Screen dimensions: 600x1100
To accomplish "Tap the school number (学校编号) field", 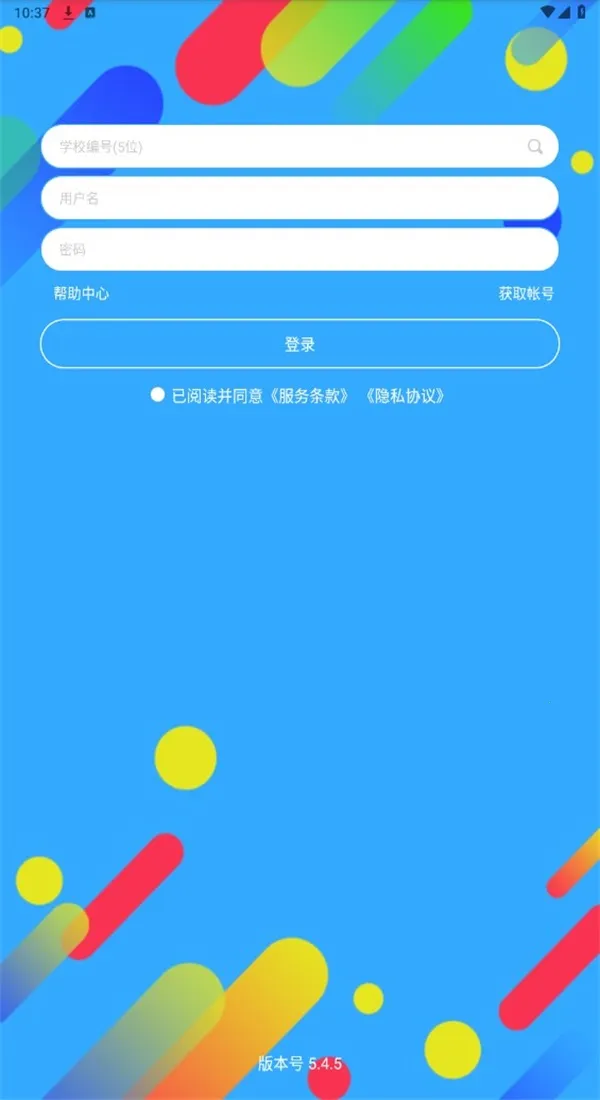I will point(280,147).
